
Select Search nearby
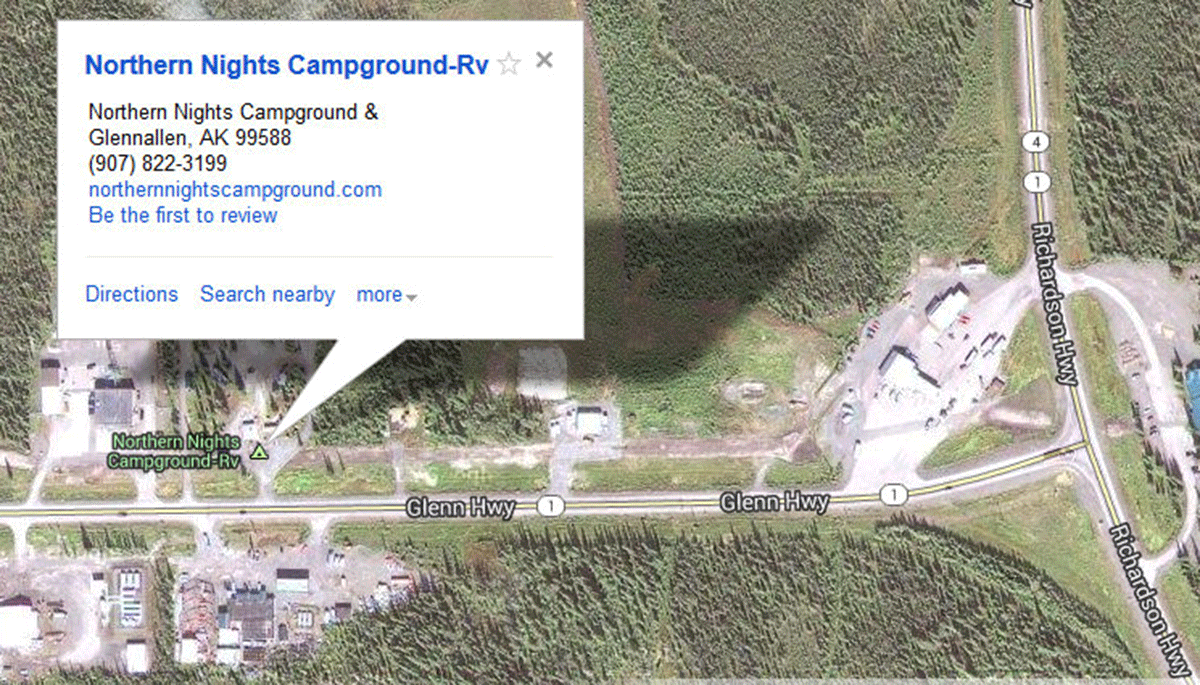point(267,294)
